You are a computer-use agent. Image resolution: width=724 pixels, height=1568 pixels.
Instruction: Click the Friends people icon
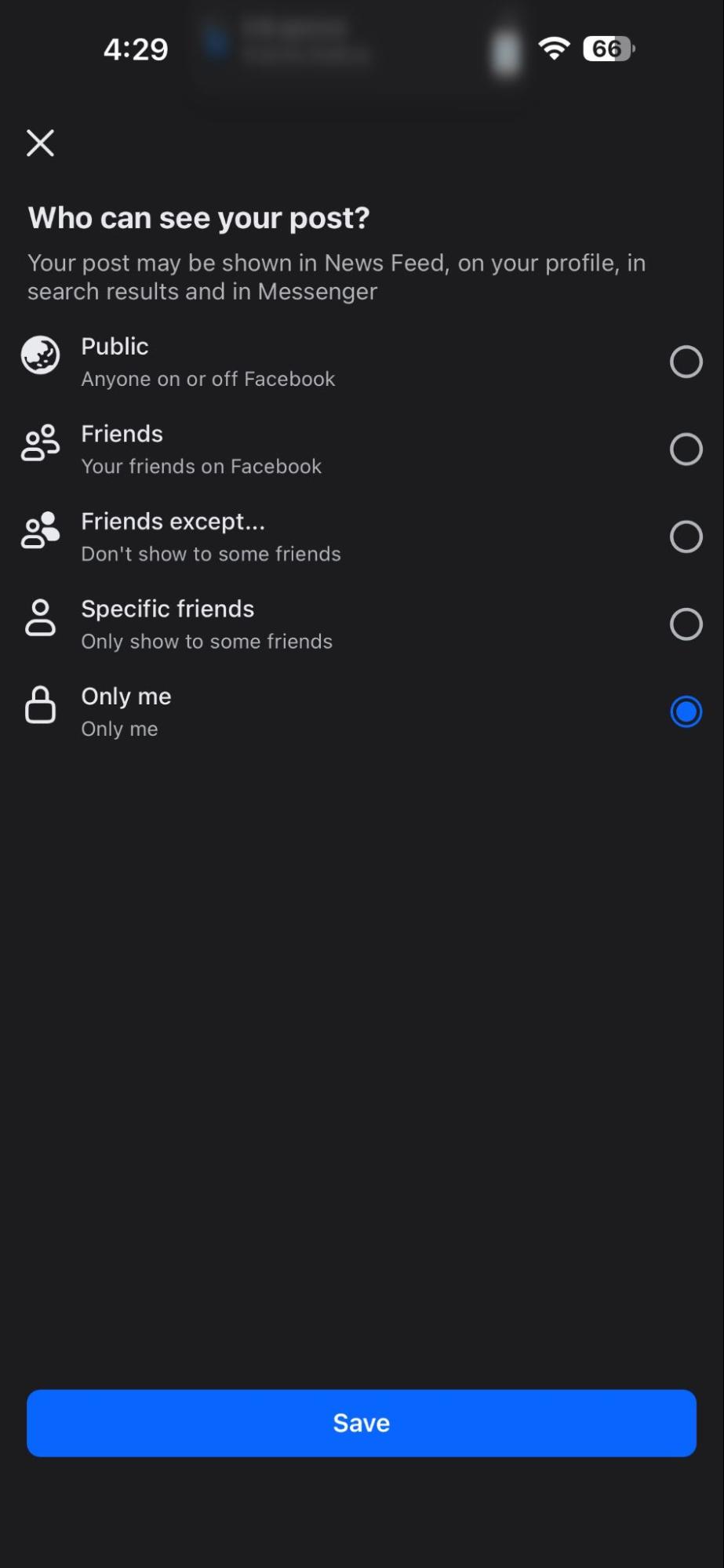pyautogui.click(x=40, y=443)
